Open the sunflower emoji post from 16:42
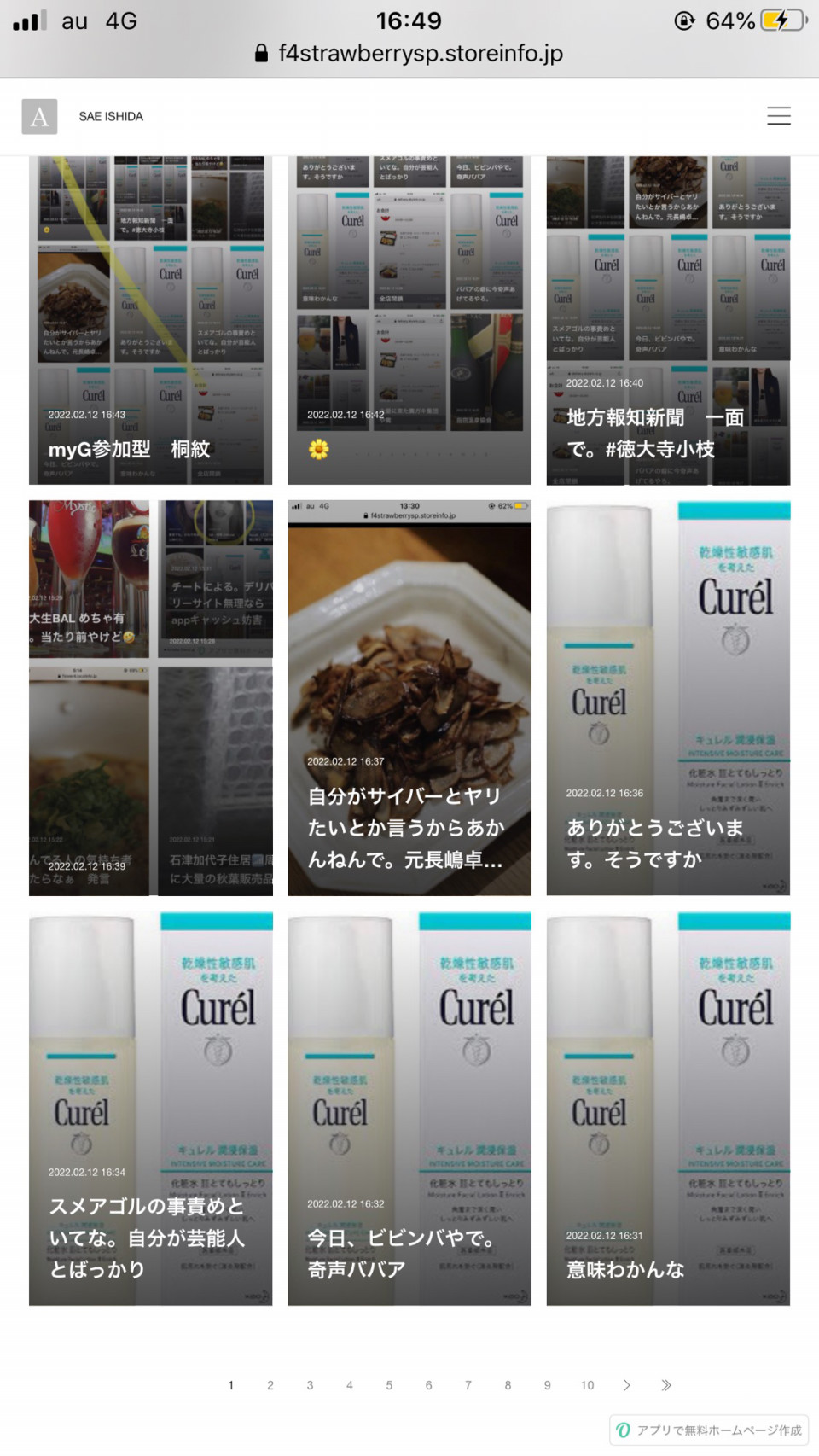Screen dimensions: 819x1456 click(409, 320)
